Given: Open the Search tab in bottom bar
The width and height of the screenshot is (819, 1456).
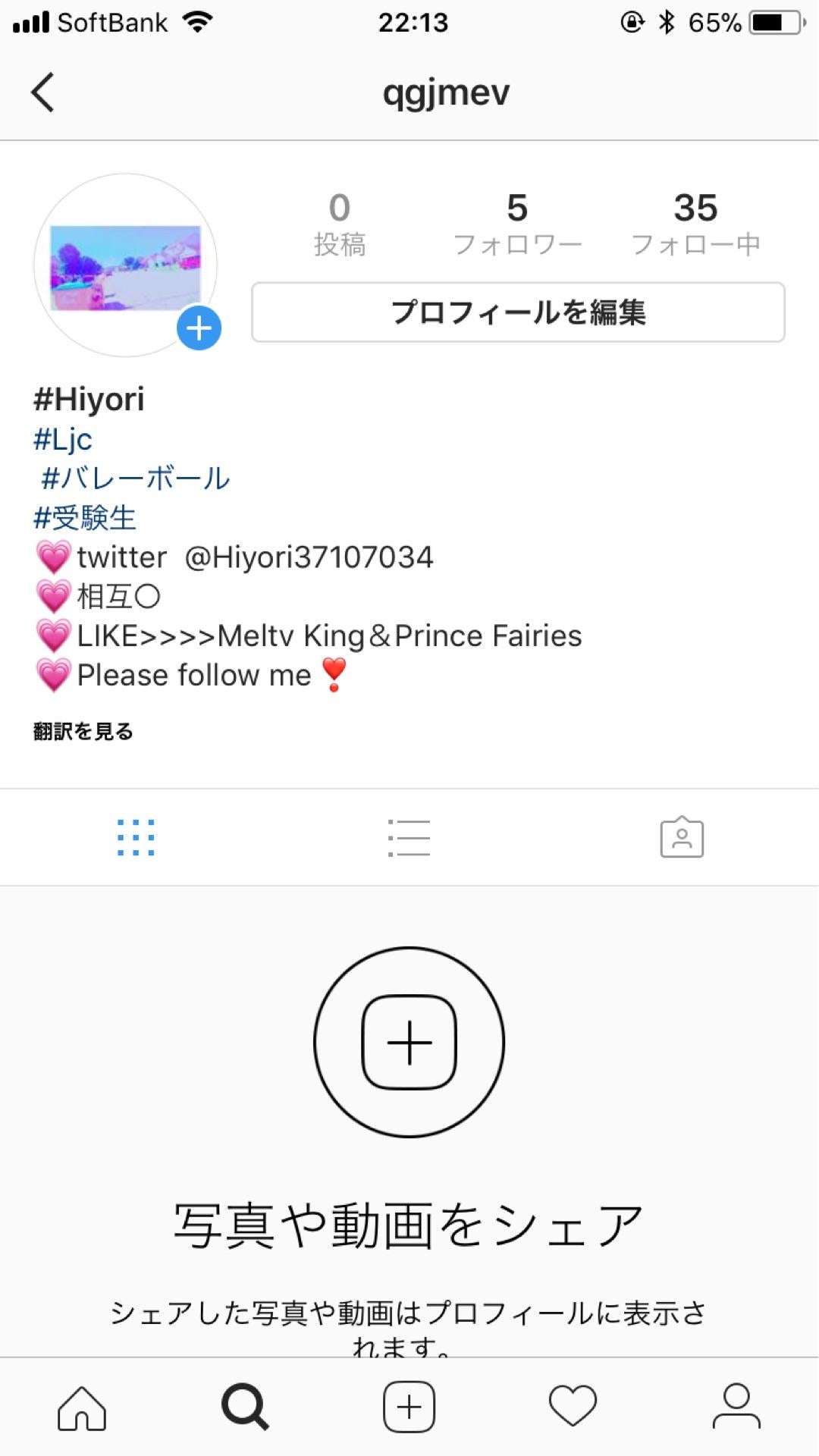Looking at the screenshot, I should click(x=245, y=1407).
